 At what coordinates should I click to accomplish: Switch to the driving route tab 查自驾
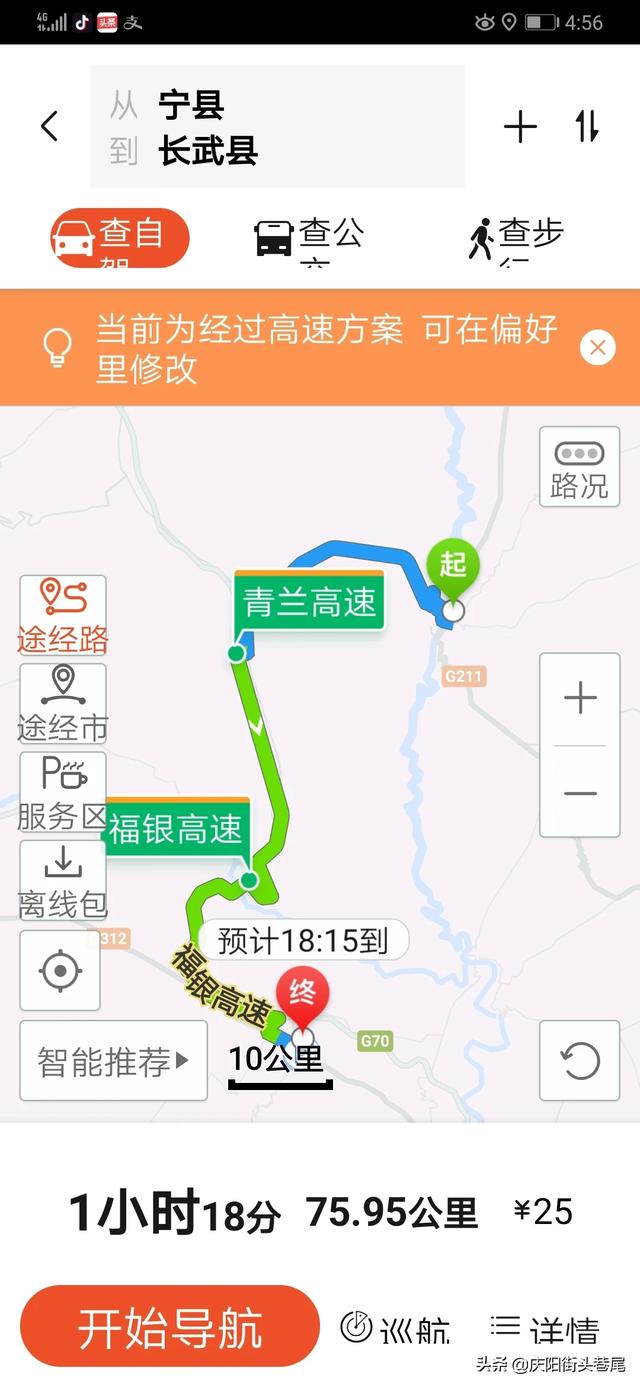point(120,239)
